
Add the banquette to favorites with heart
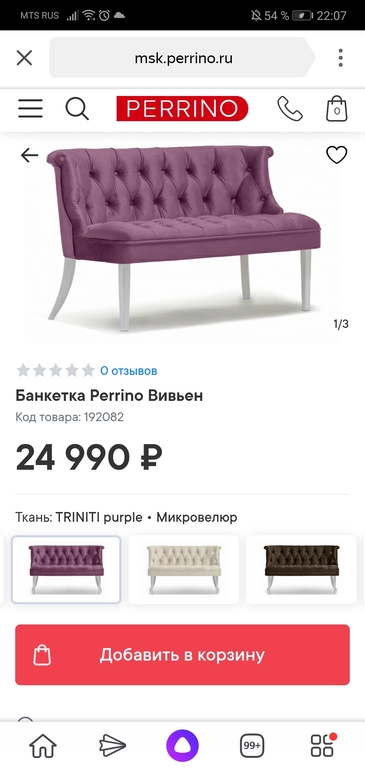[x=337, y=155]
